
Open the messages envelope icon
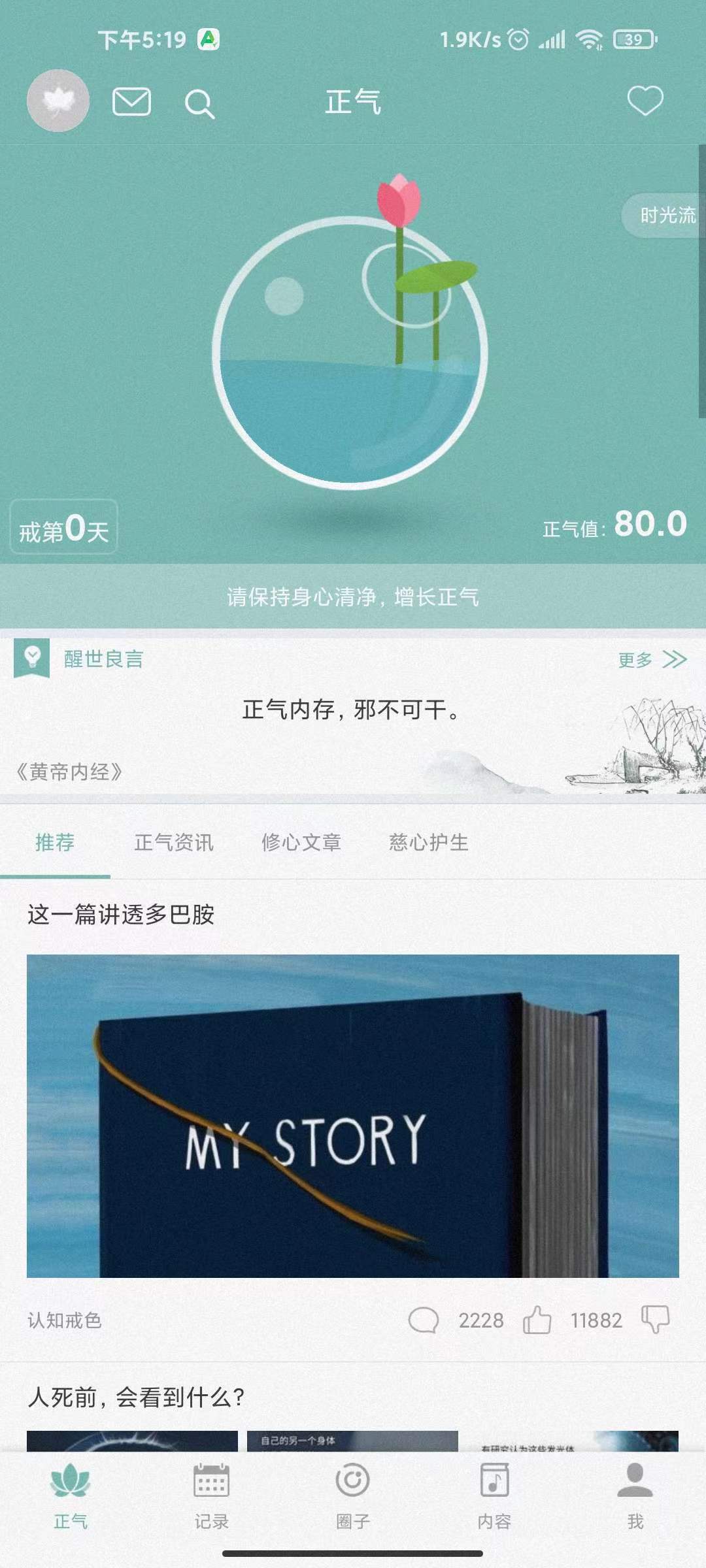click(x=131, y=102)
